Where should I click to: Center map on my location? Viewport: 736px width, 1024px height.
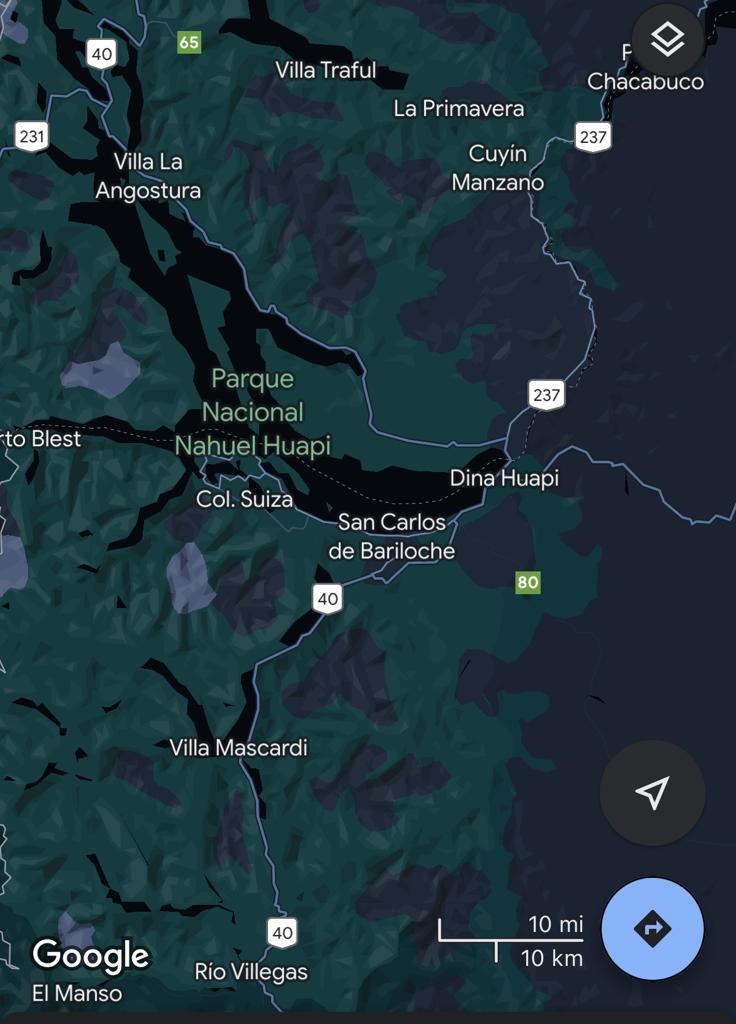pos(652,793)
